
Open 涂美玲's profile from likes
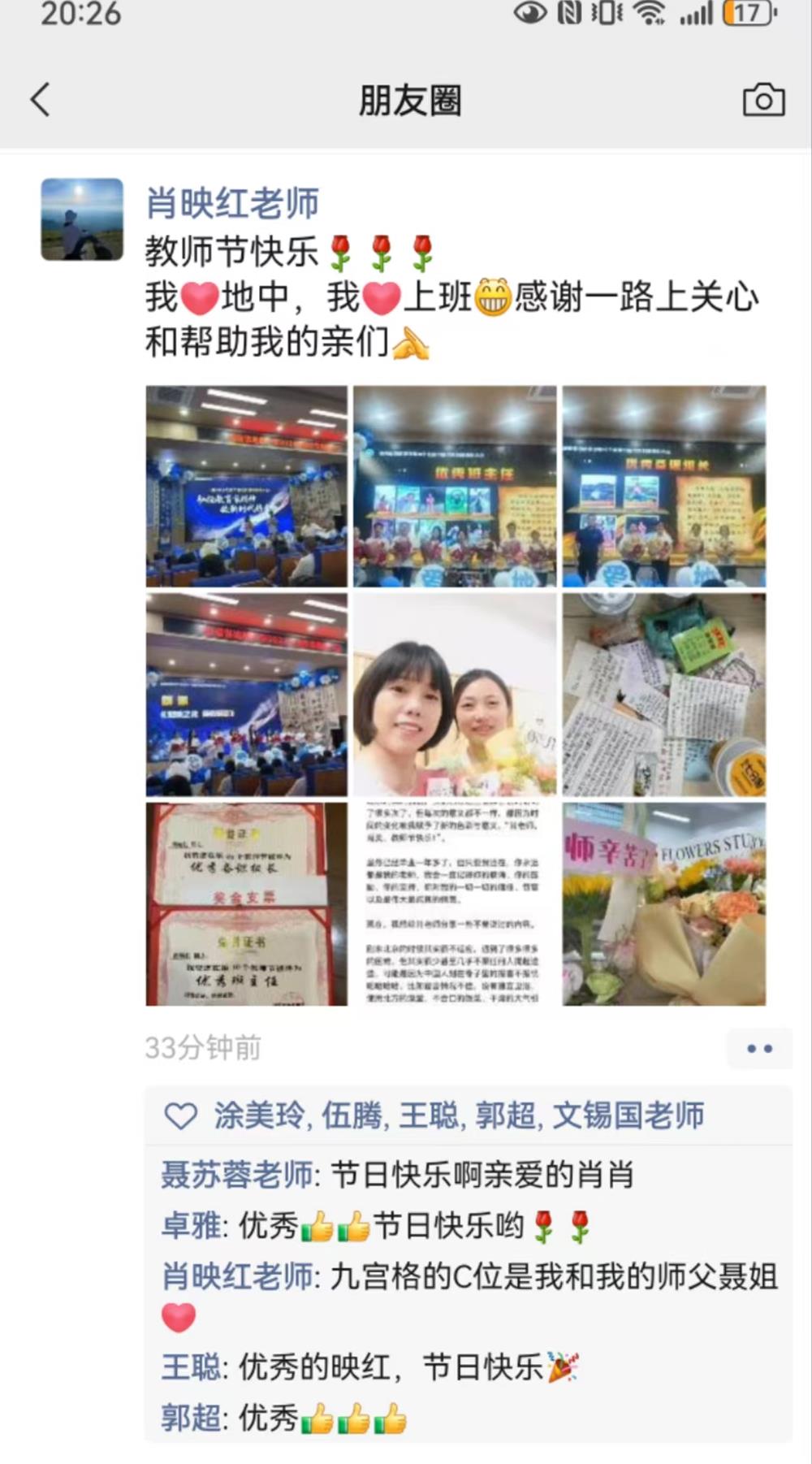pos(260,1115)
